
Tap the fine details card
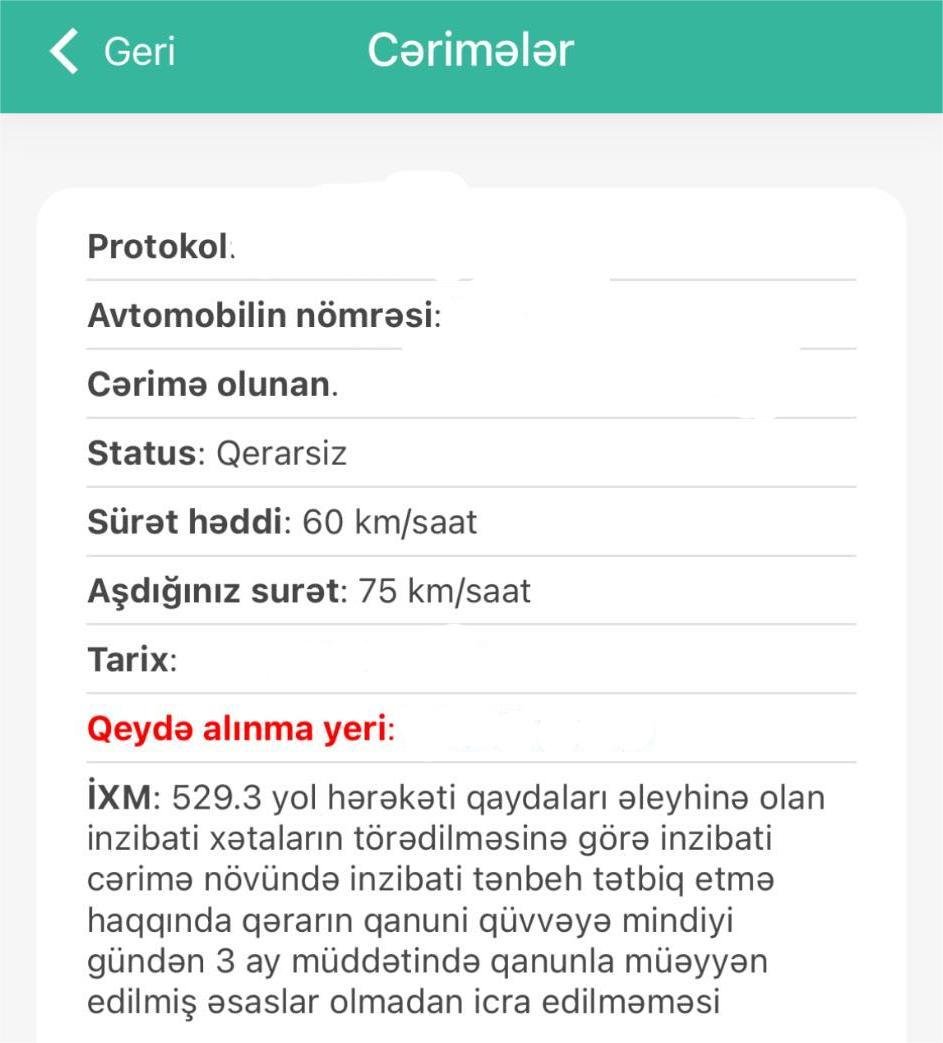point(471,600)
